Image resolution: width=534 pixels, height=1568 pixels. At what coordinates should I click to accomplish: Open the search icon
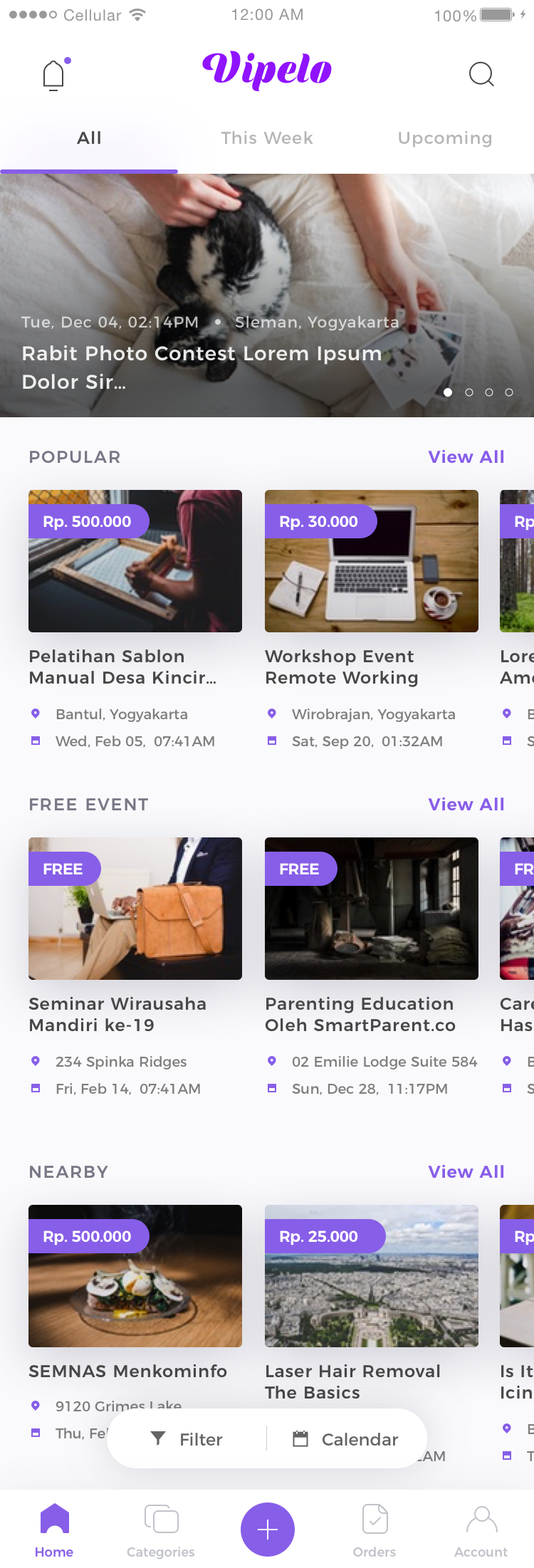(481, 73)
